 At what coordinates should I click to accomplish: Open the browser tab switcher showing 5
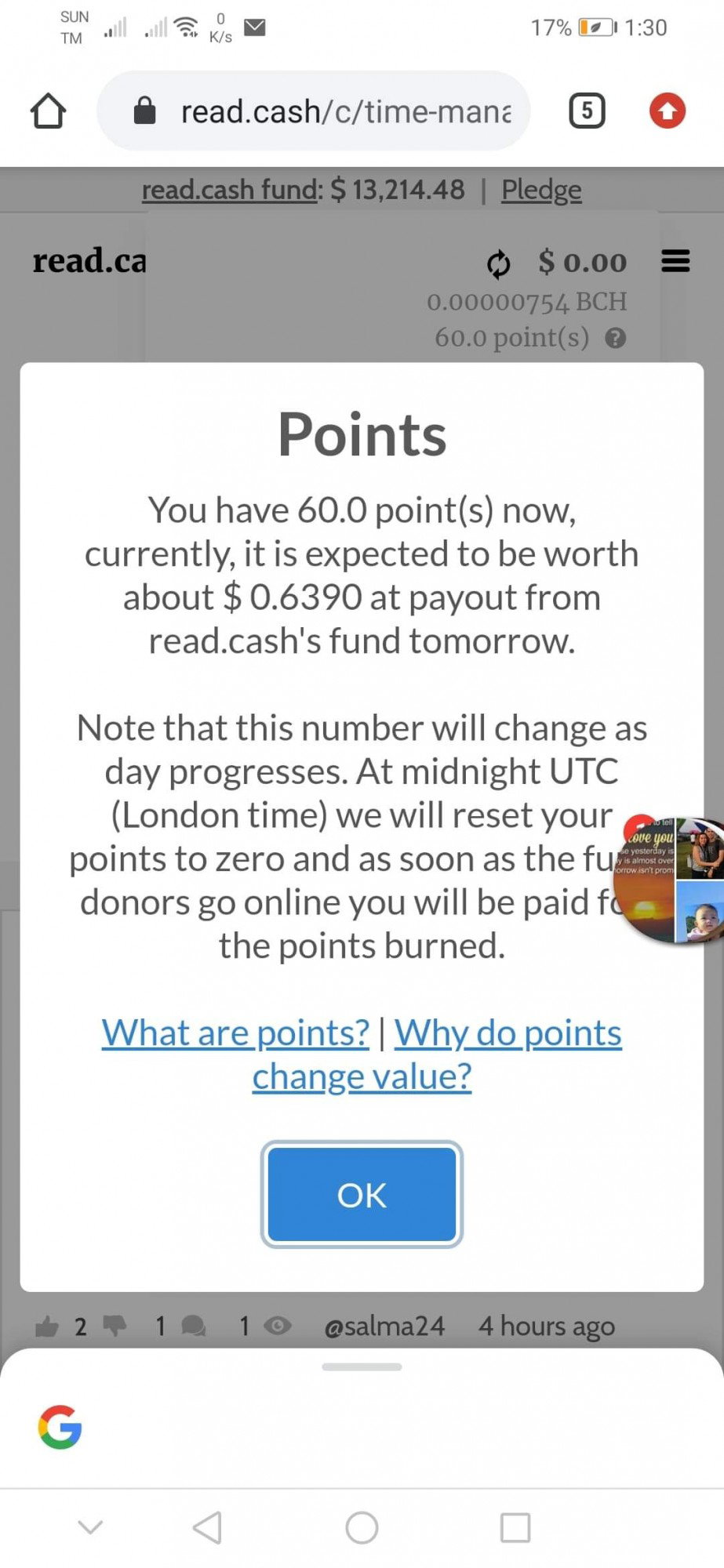pyautogui.click(x=587, y=111)
